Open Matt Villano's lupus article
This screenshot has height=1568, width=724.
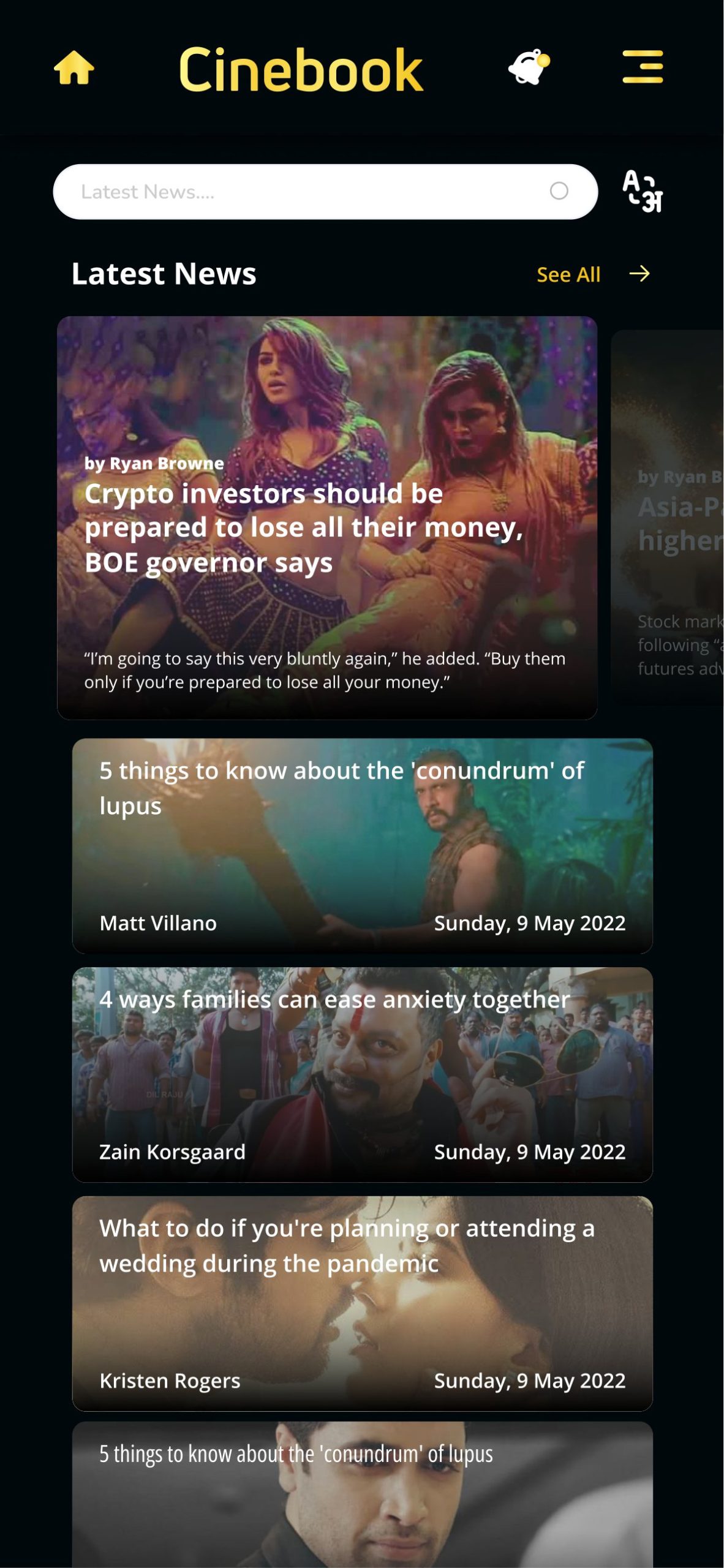click(x=363, y=845)
